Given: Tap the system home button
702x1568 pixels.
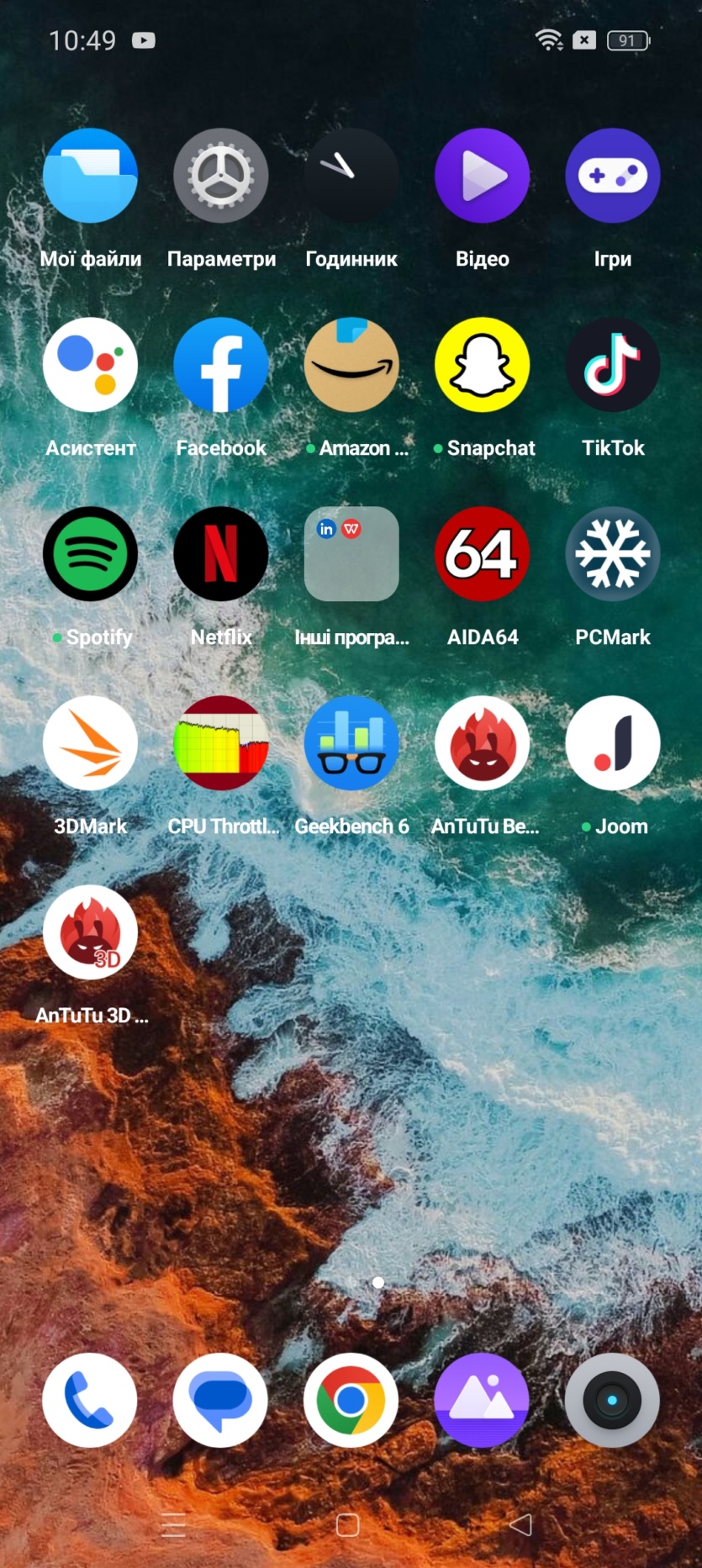Looking at the screenshot, I should coord(348,1525).
